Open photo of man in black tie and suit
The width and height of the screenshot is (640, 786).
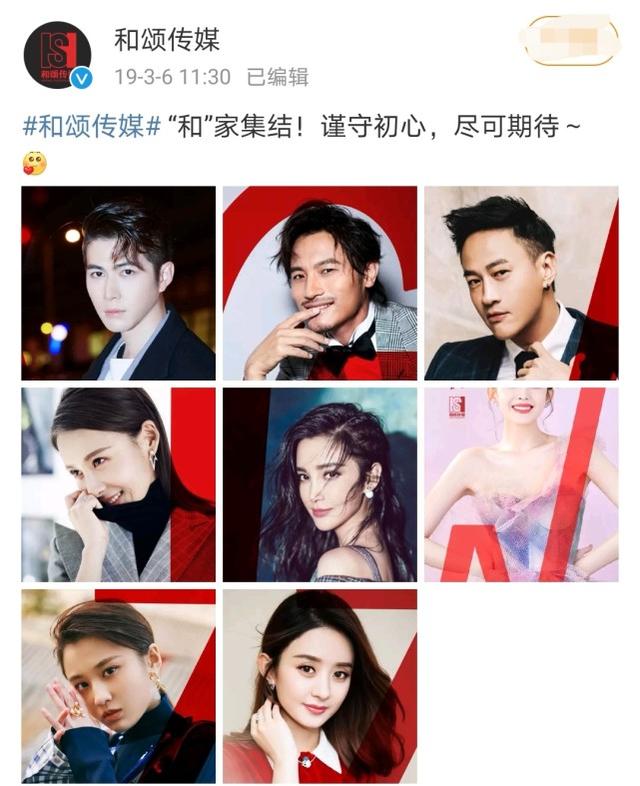pyautogui.click(x=521, y=283)
